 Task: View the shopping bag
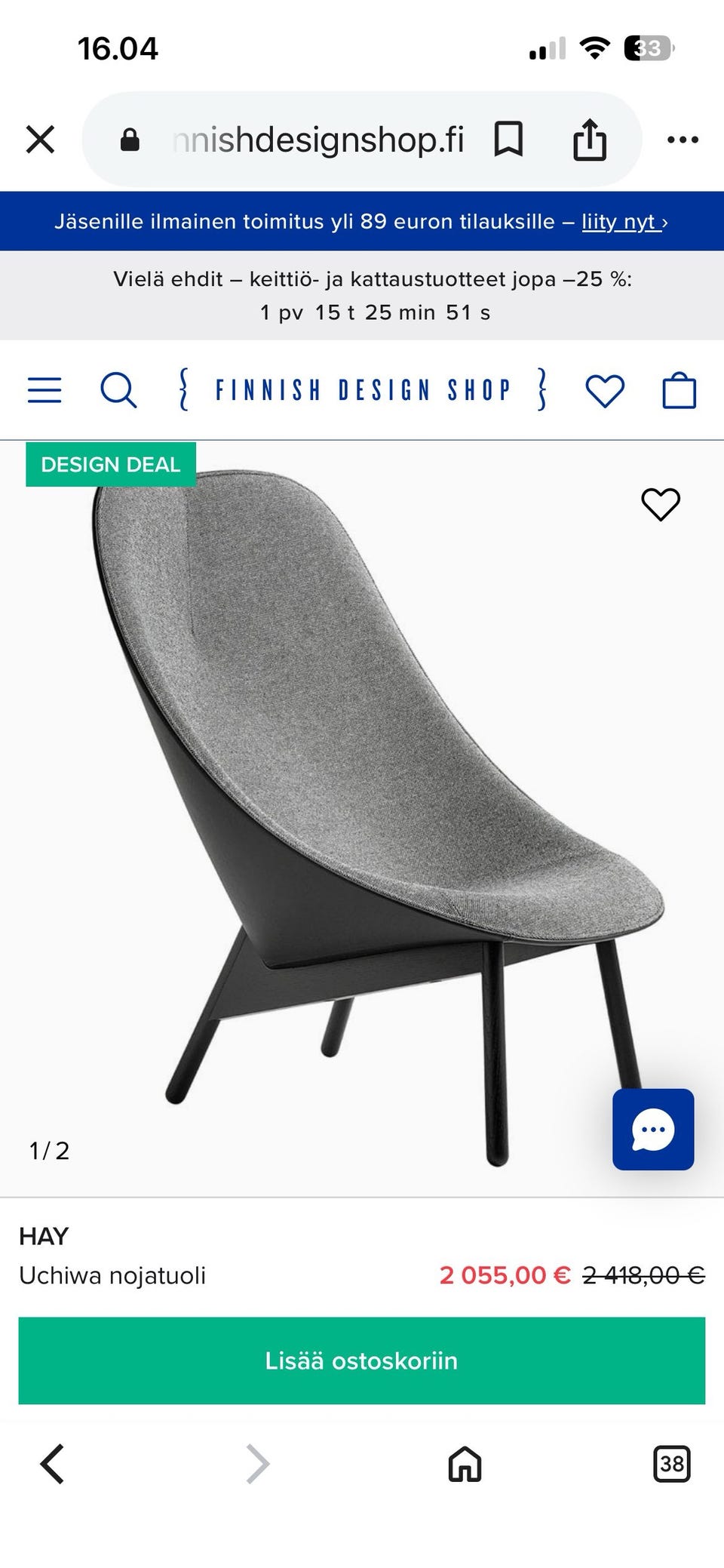679,391
